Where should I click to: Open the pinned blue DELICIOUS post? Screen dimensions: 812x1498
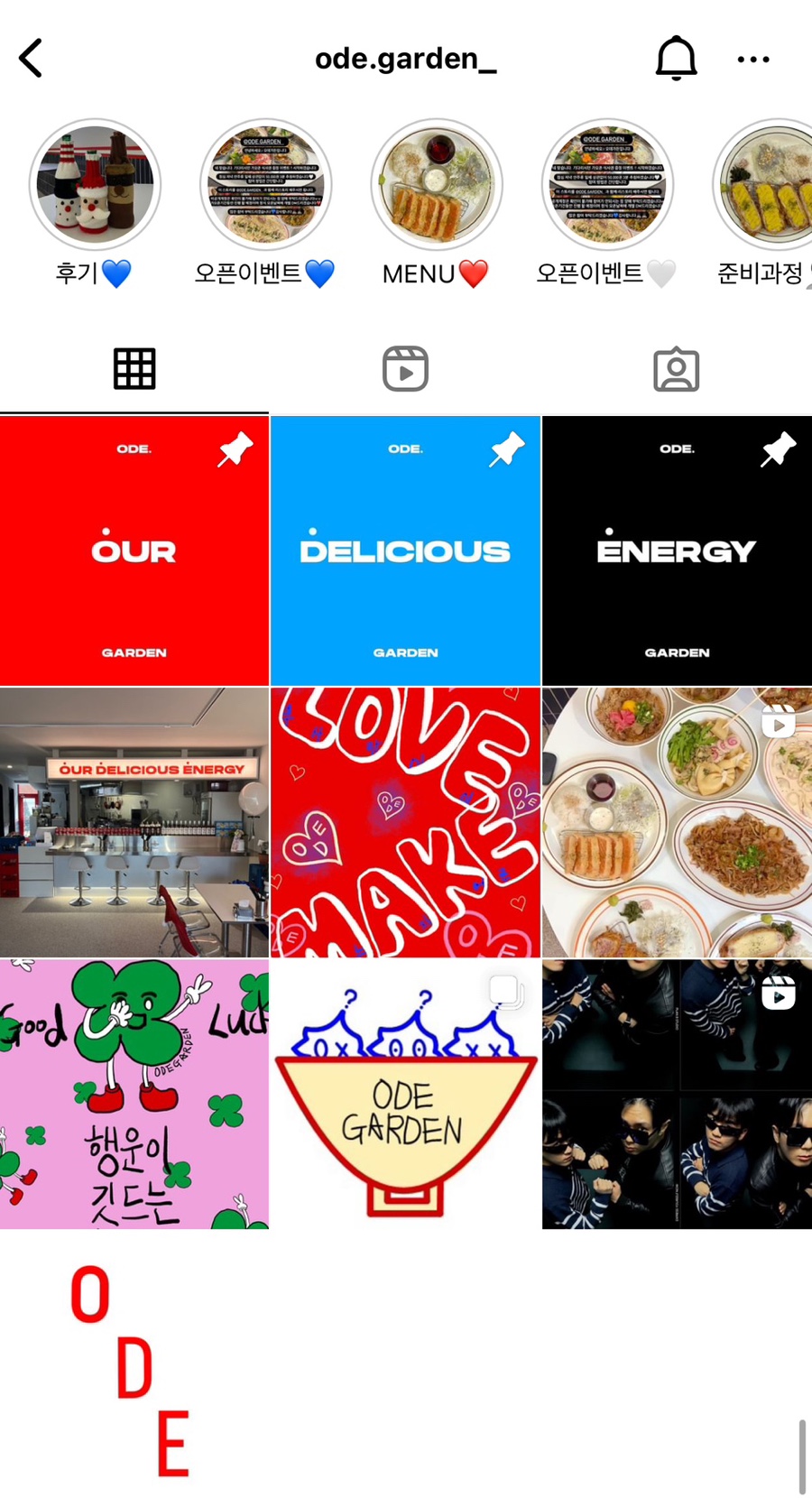click(405, 550)
